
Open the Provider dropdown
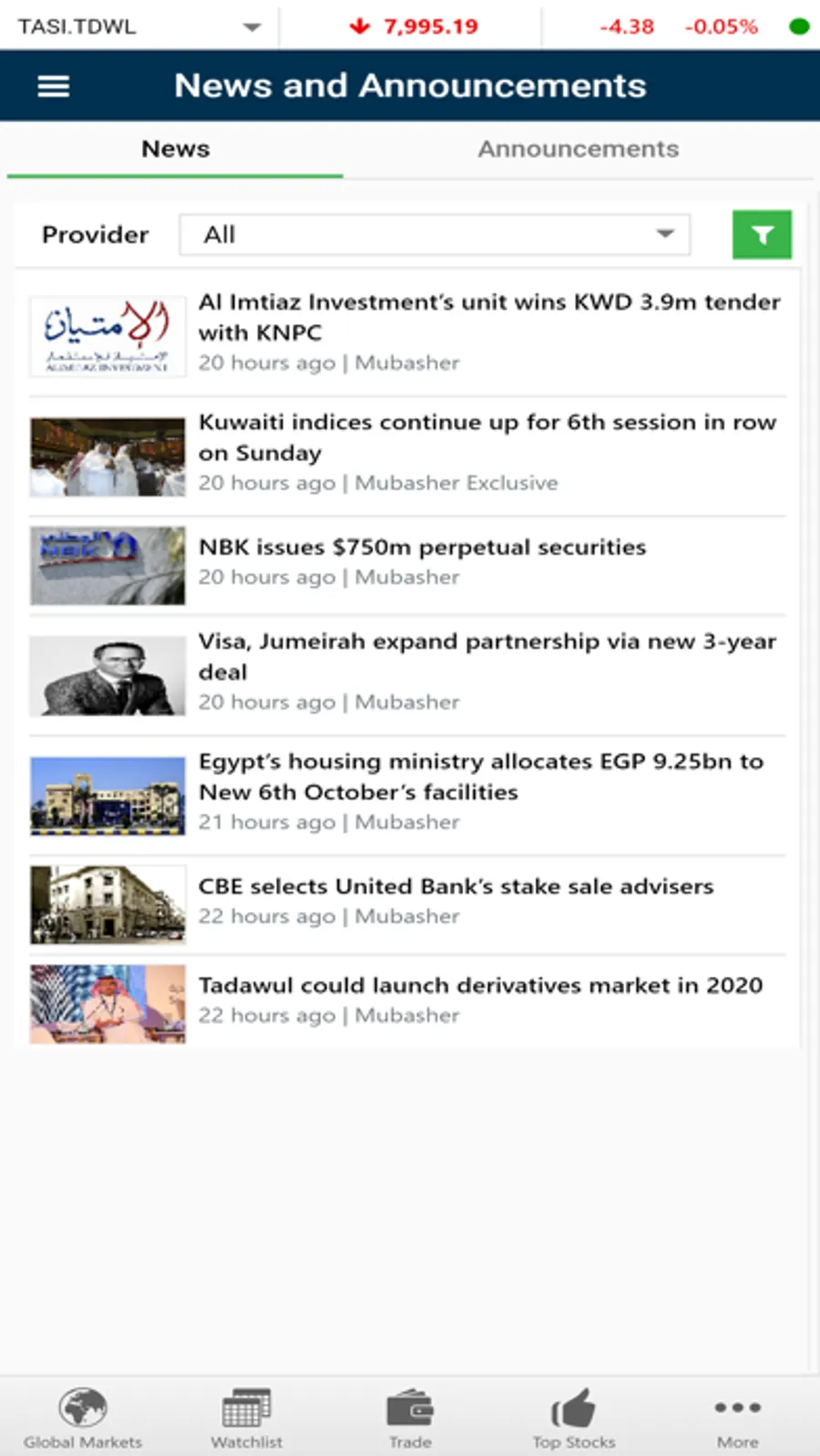434,235
